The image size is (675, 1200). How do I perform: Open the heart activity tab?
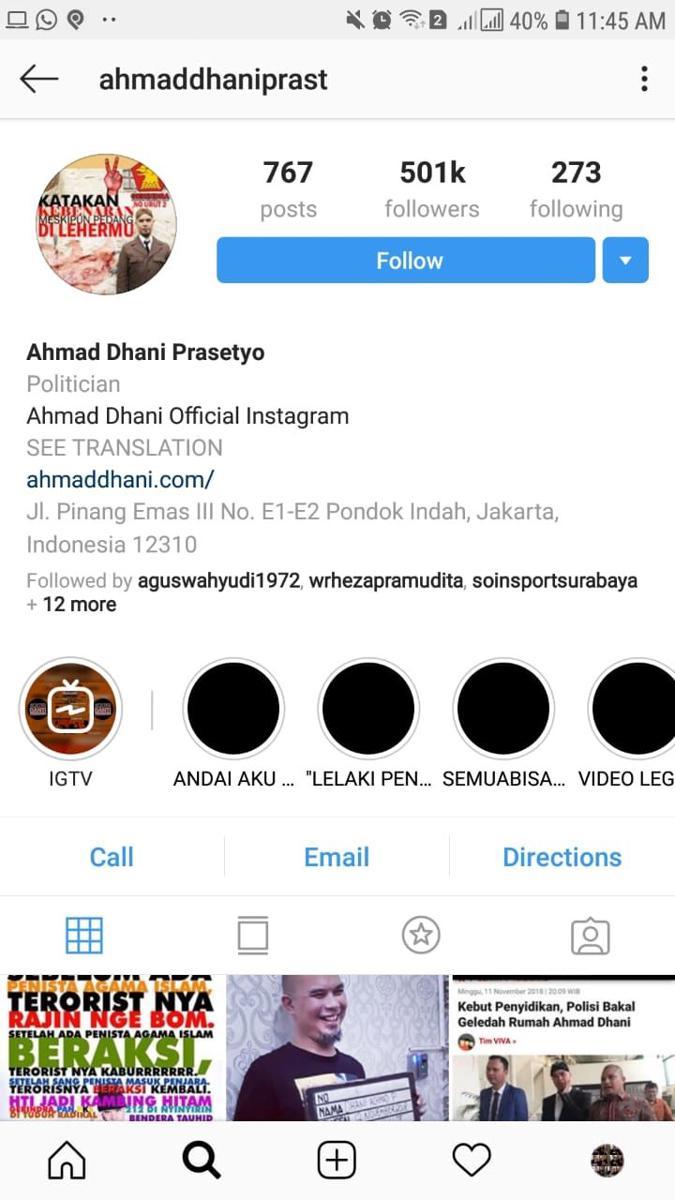[471, 1160]
